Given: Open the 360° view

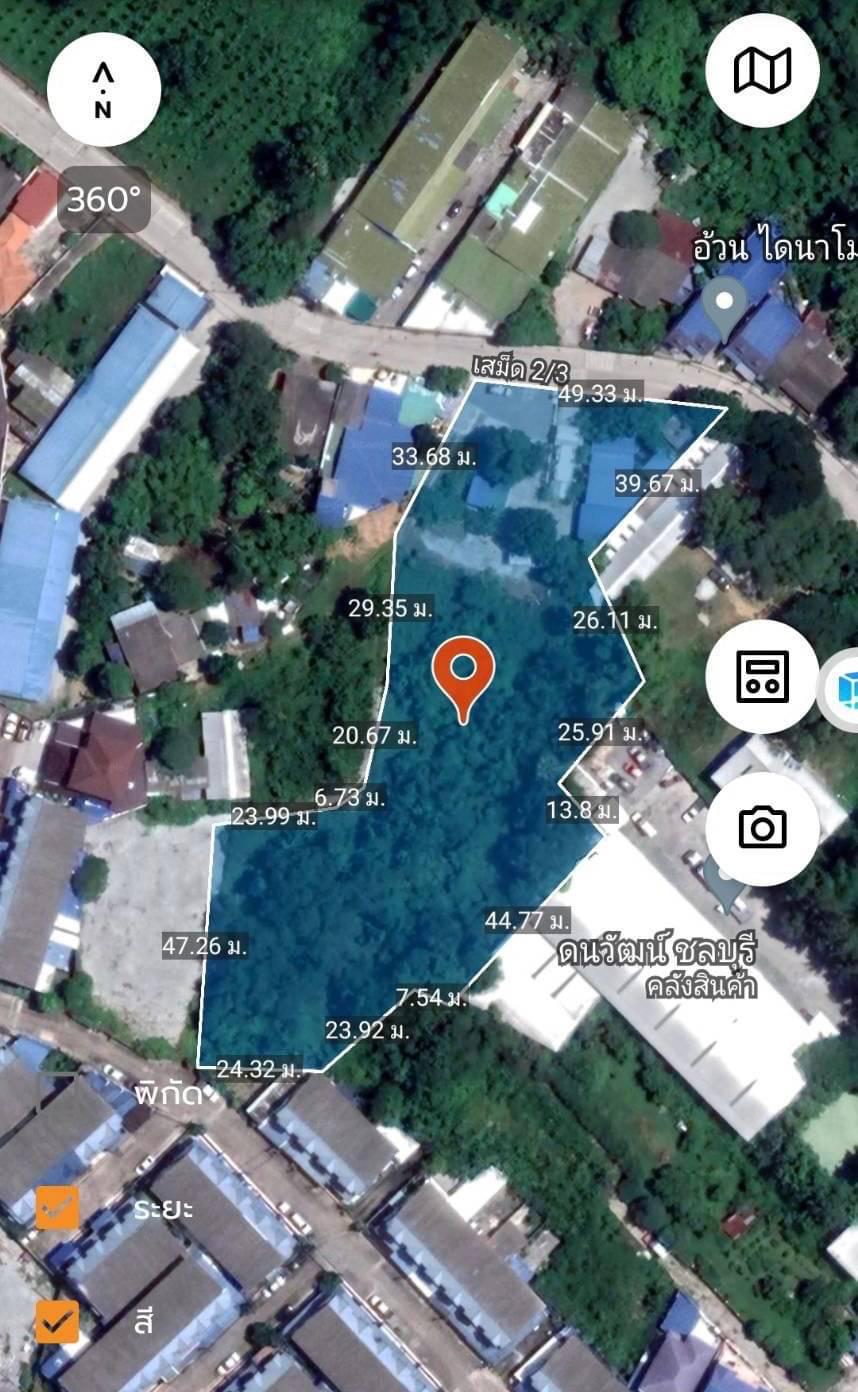Looking at the screenshot, I should 104,200.
